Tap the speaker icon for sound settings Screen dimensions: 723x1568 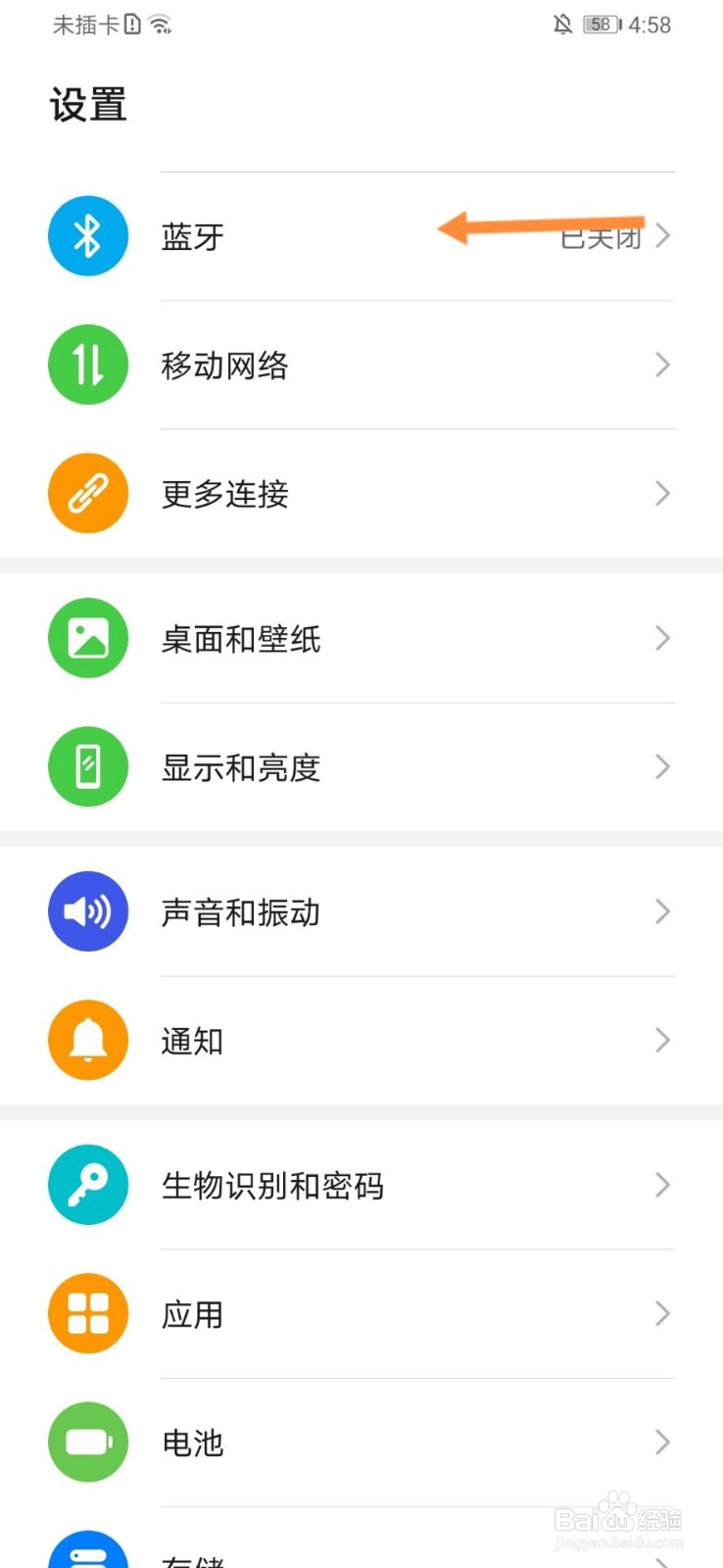[x=87, y=911]
